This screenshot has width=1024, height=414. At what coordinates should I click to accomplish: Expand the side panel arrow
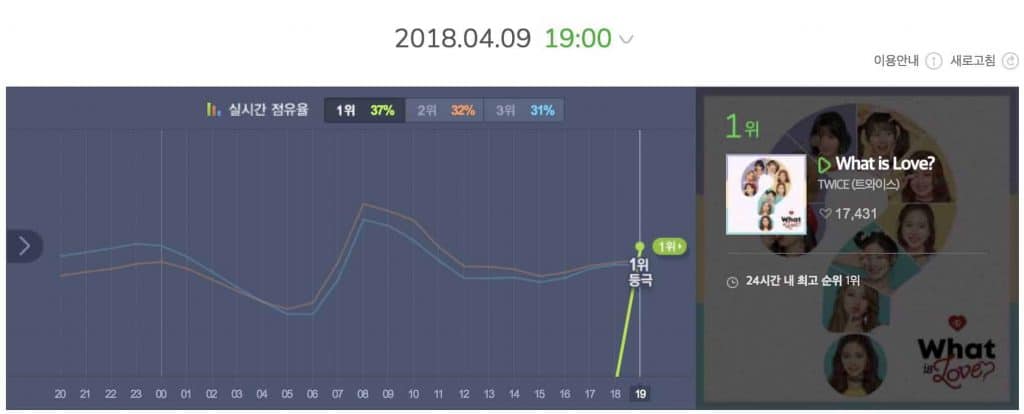[x=24, y=245]
